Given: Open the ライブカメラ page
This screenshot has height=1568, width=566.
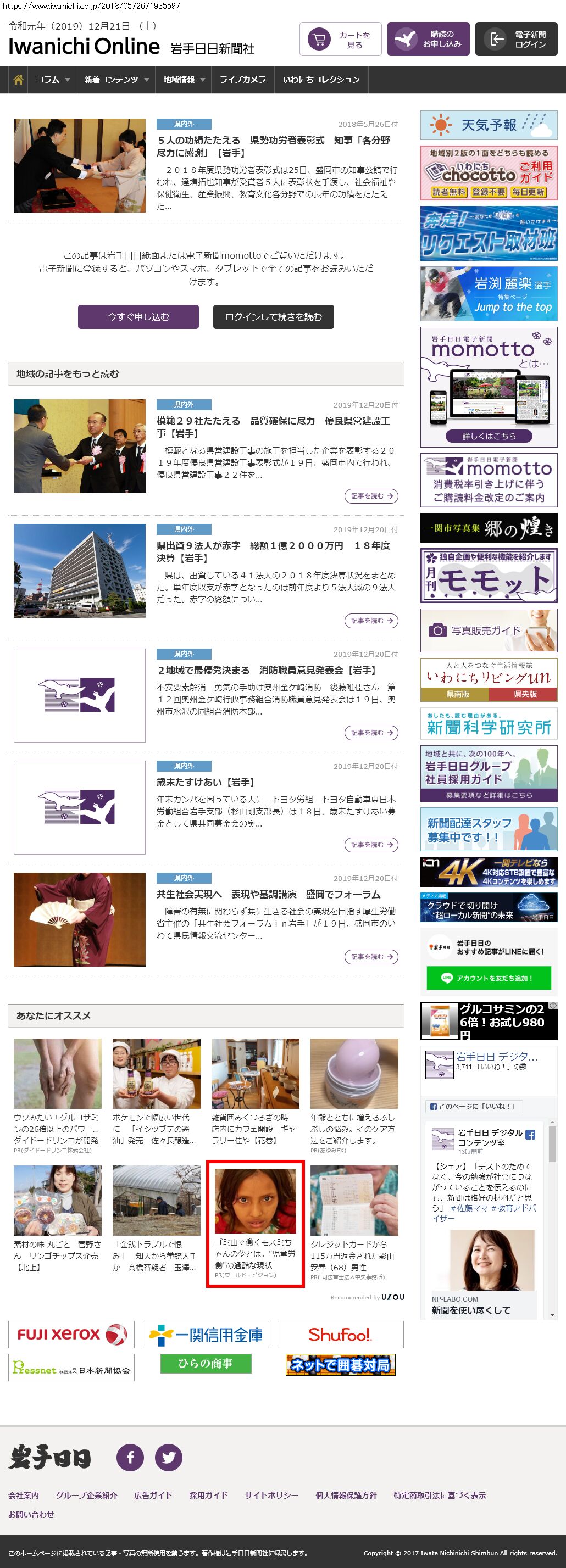Looking at the screenshot, I should tap(242, 80).
